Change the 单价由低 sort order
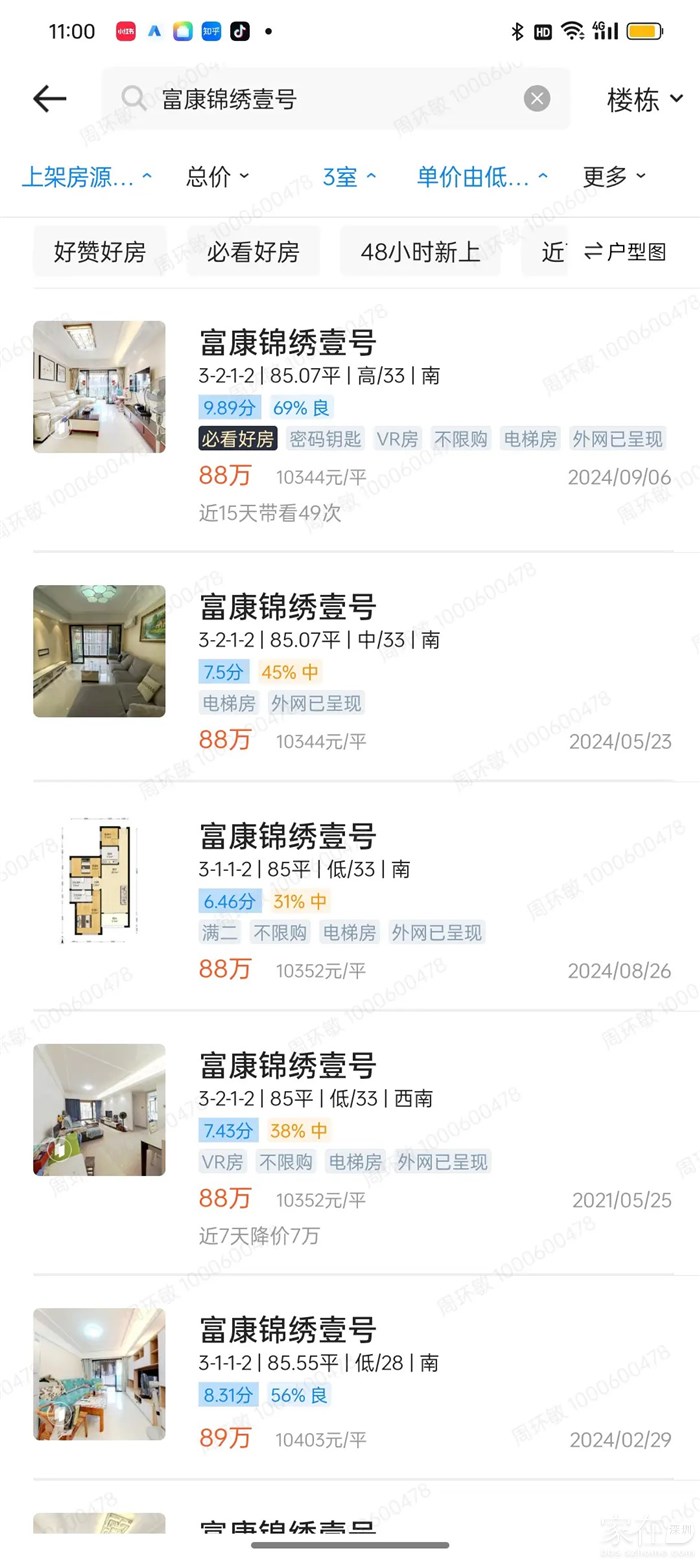700x1560 pixels. pos(482,177)
